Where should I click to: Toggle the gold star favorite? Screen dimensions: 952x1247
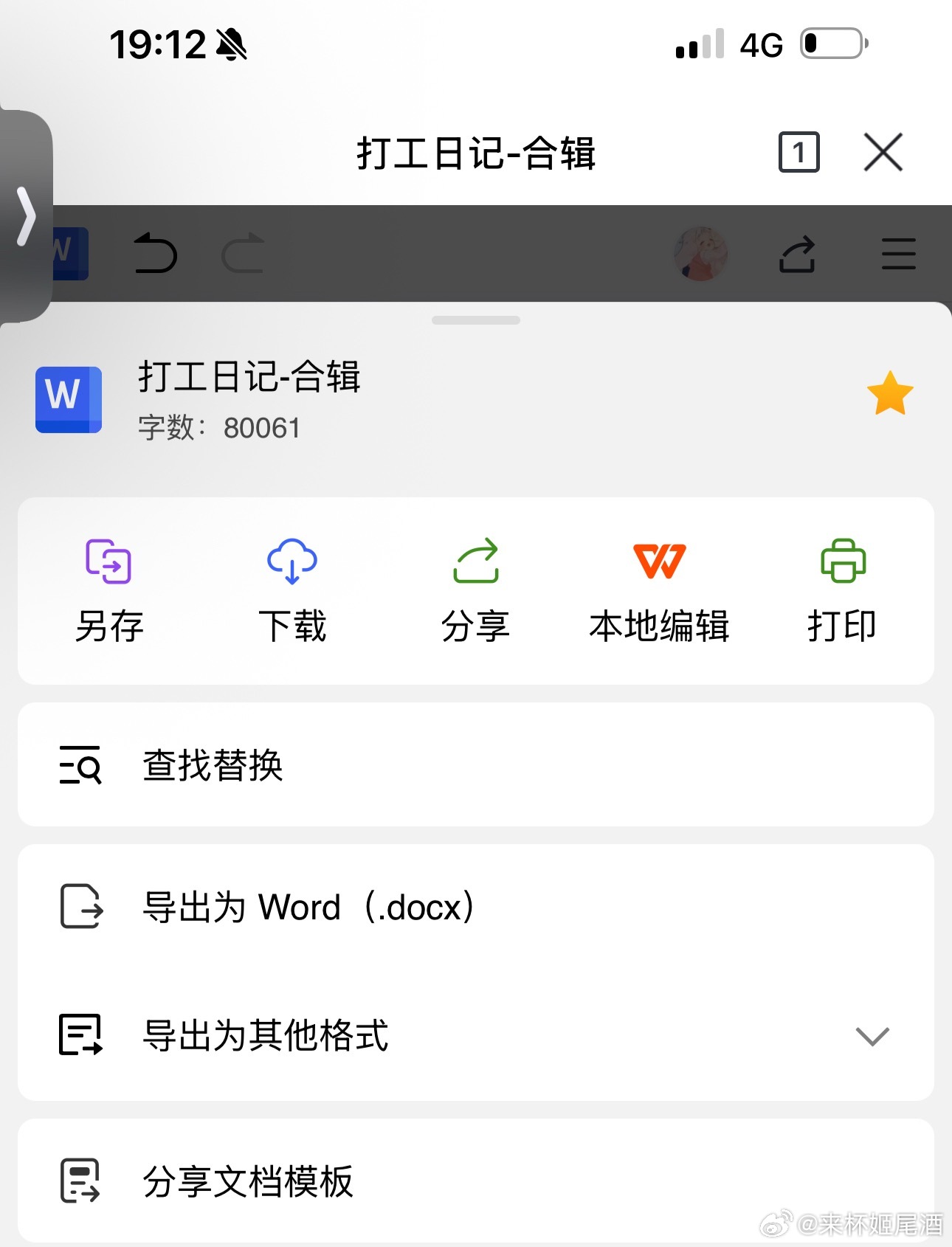889,393
